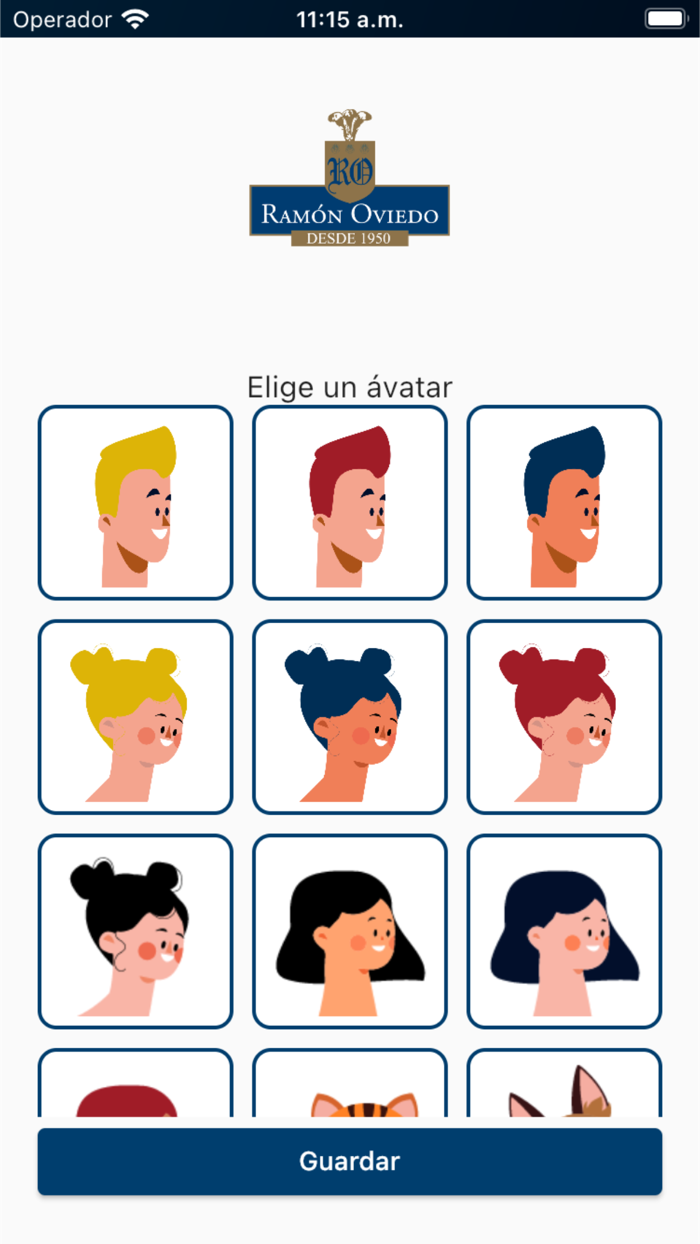Tap Guardar to save the avatar

(349, 1161)
